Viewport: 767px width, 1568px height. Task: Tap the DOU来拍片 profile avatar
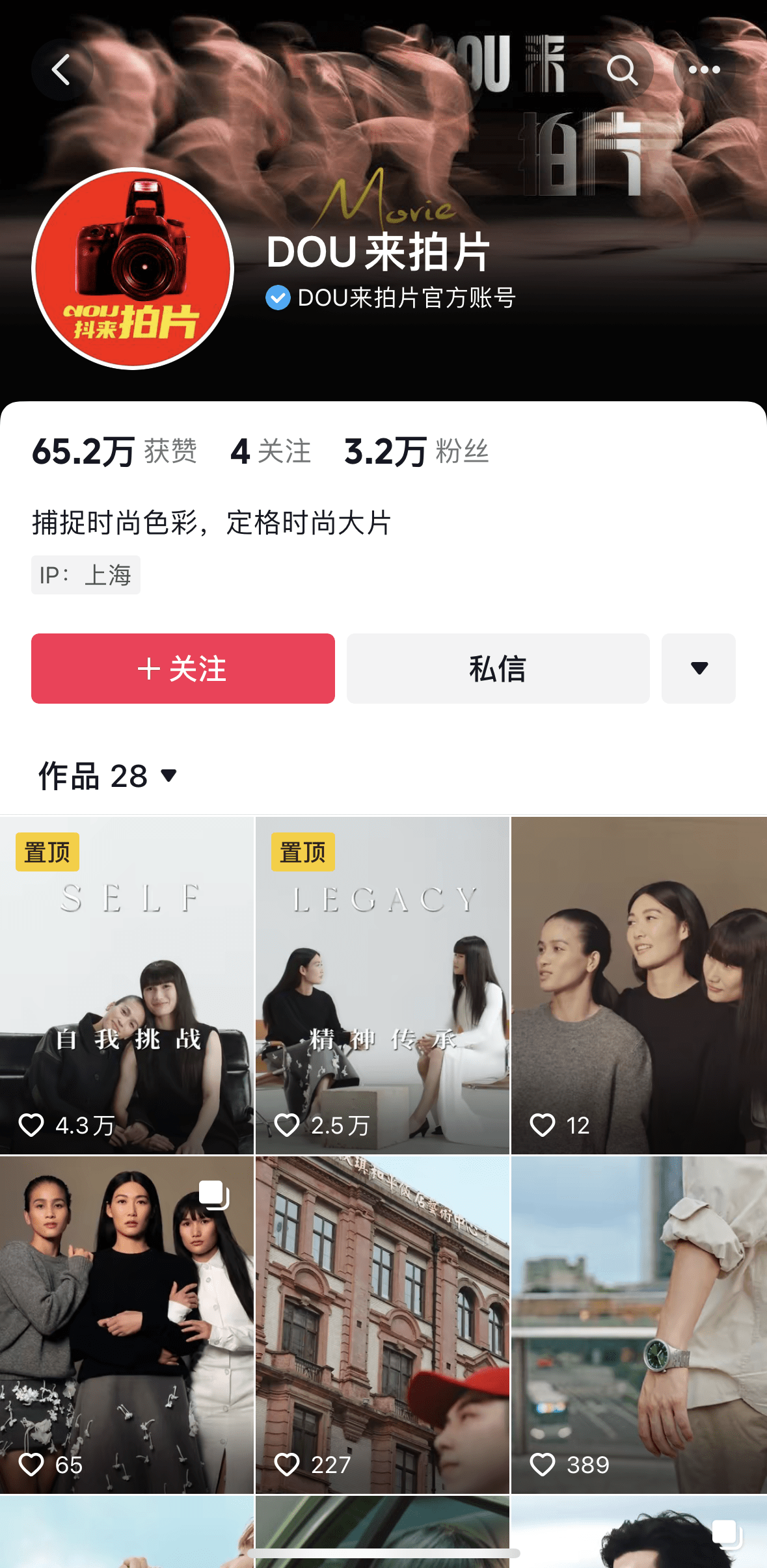coord(133,269)
